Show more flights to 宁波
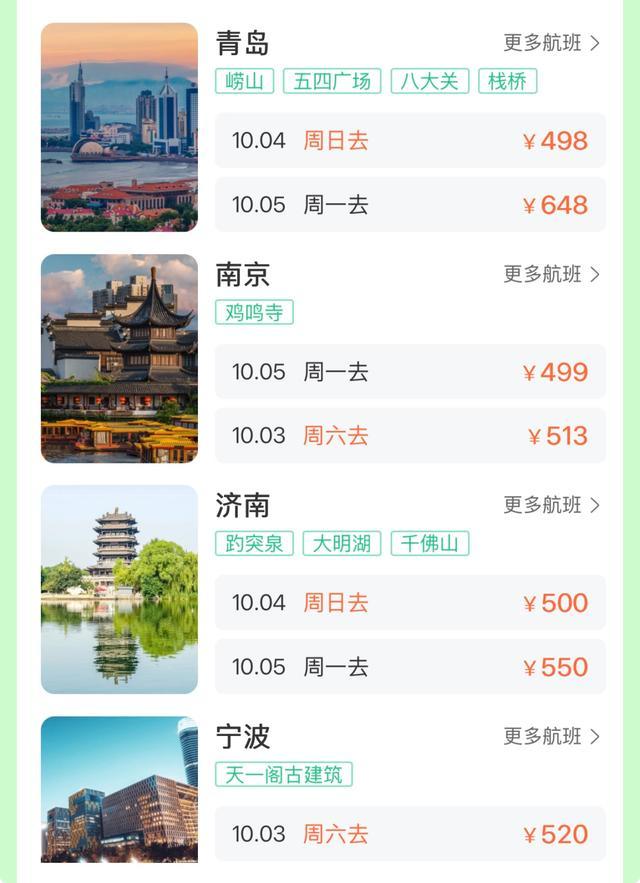 point(552,736)
